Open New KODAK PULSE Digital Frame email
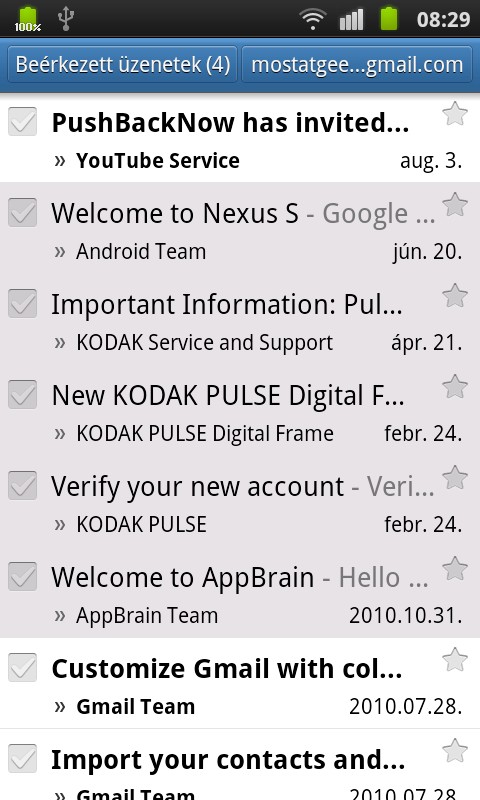The height and width of the screenshot is (800, 480). pos(240,409)
